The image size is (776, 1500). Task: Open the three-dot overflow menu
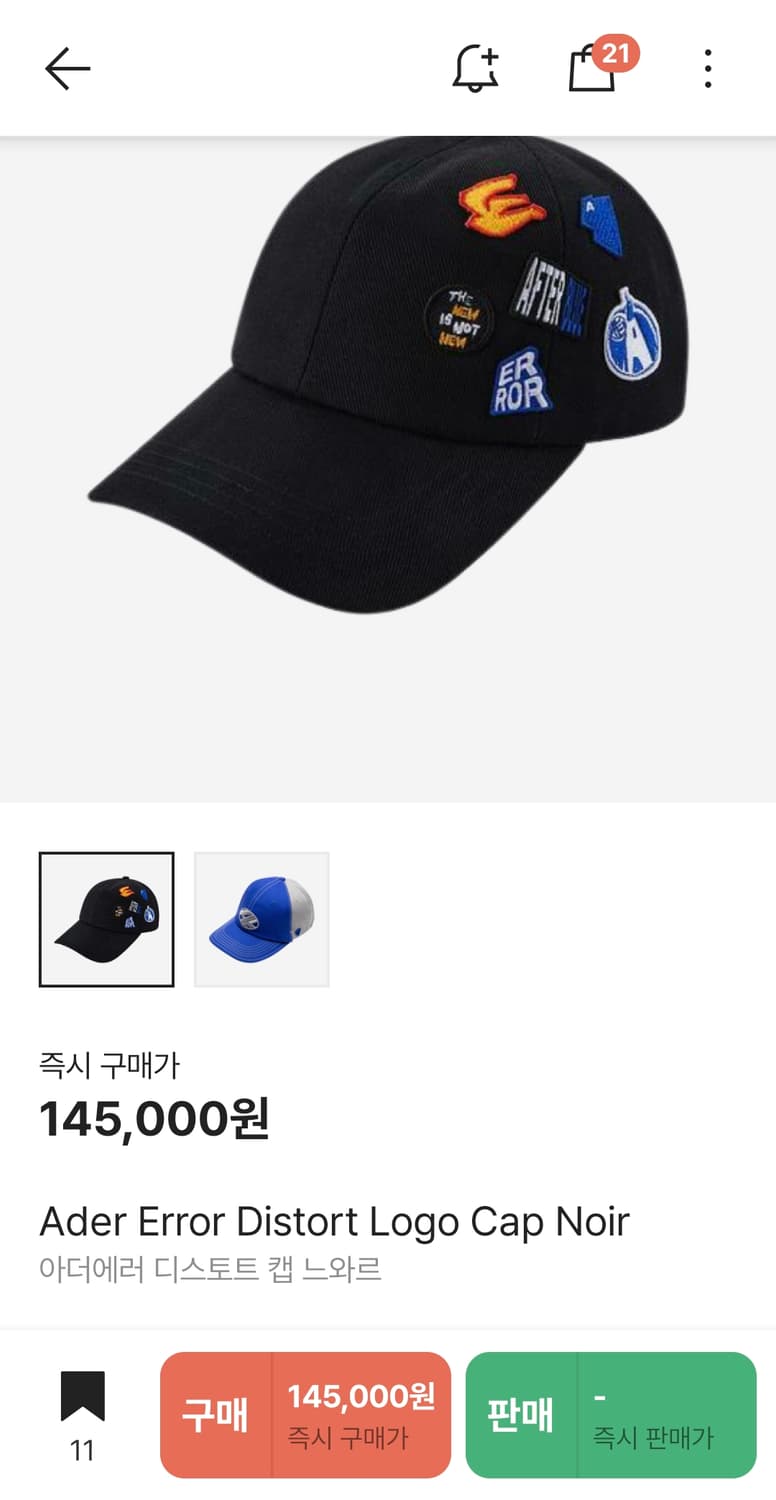(708, 67)
